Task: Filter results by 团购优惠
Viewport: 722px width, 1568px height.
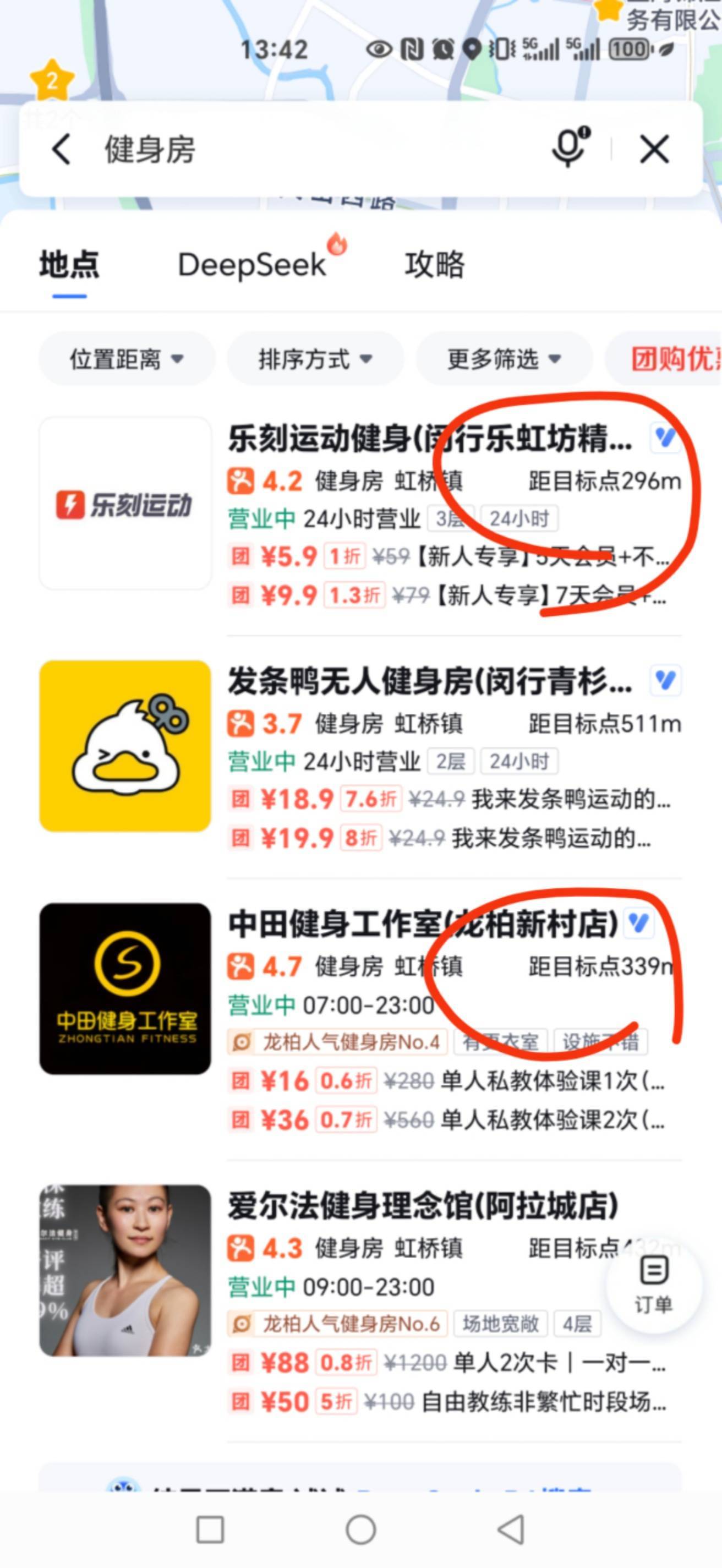Action: tap(665, 358)
